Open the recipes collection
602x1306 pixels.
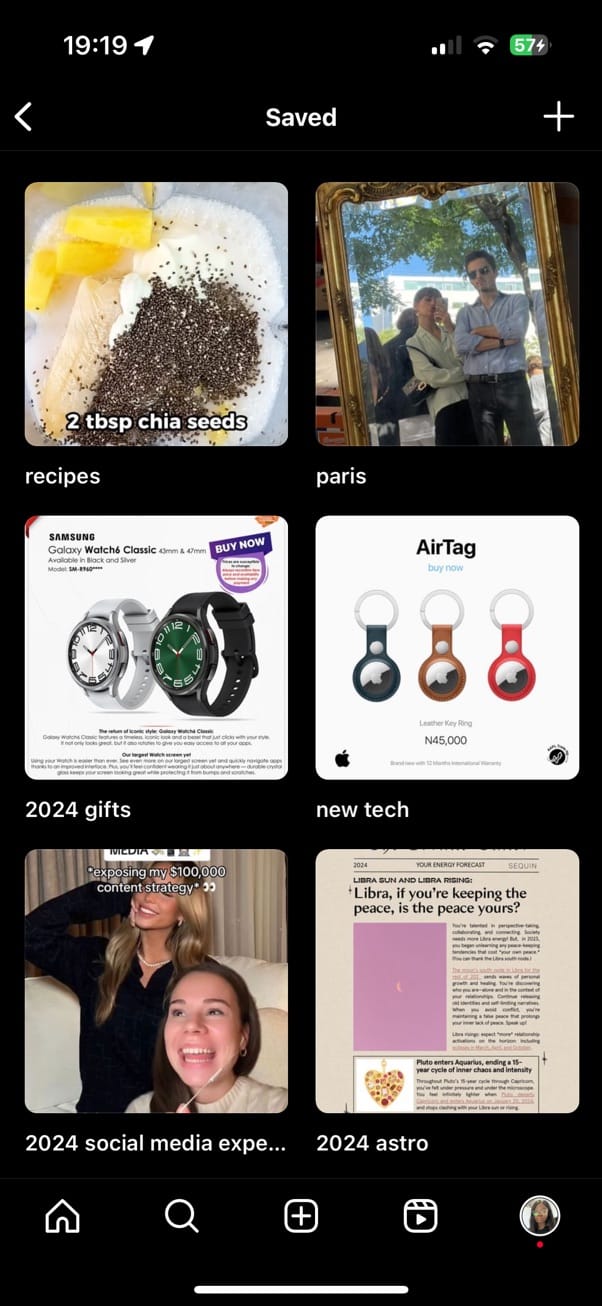pyautogui.click(x=156, y=314)
